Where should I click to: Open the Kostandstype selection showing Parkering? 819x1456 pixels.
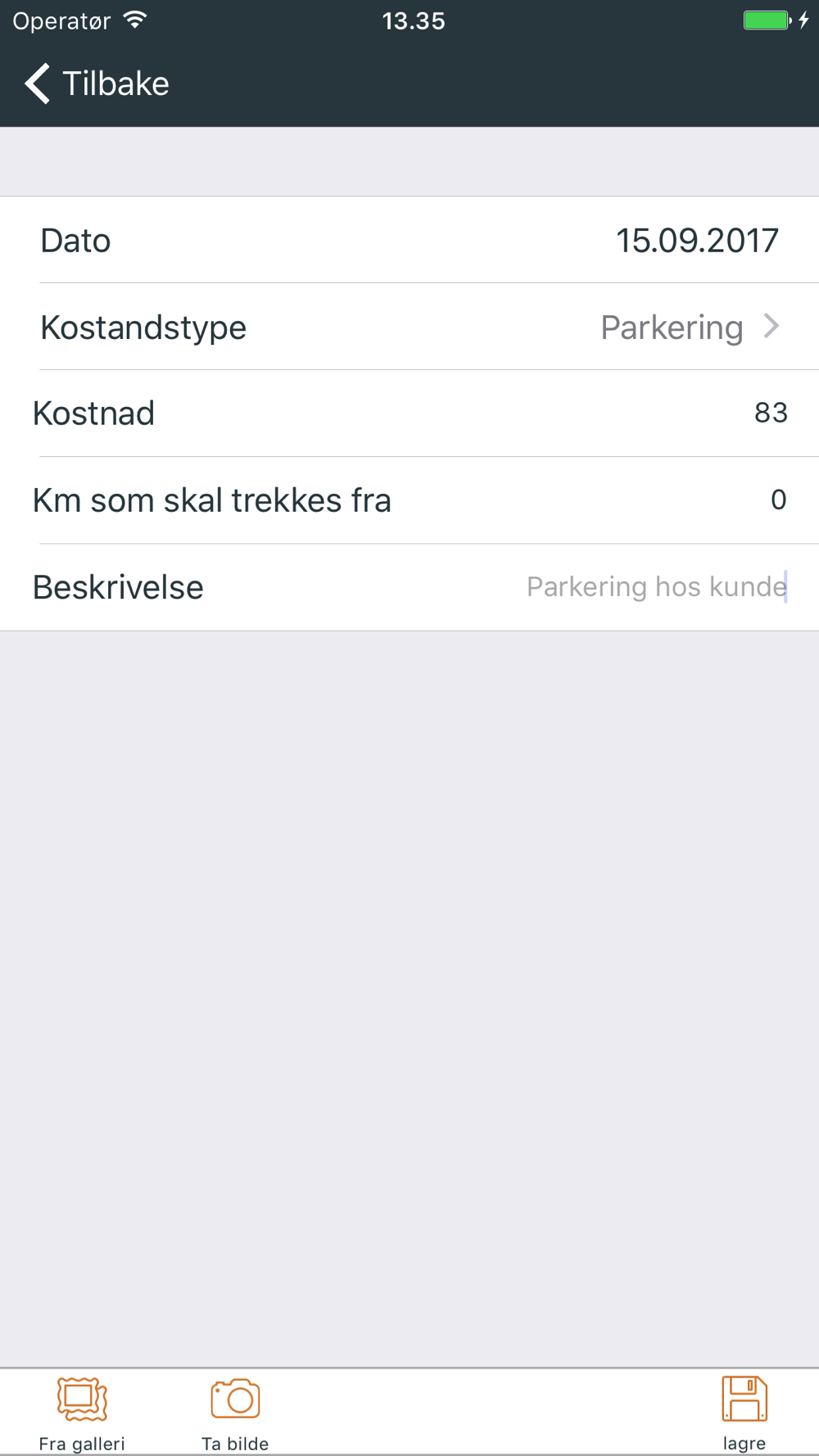tap(409, 327)
